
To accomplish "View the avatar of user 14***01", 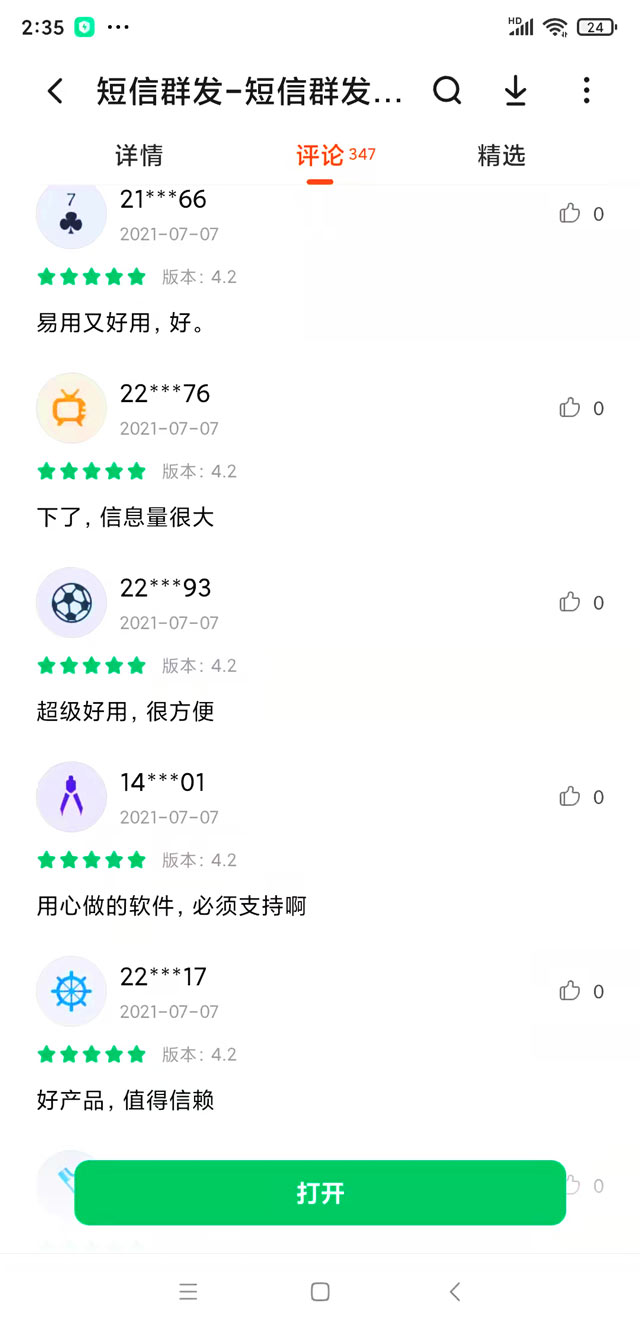I will pos(71,797).
